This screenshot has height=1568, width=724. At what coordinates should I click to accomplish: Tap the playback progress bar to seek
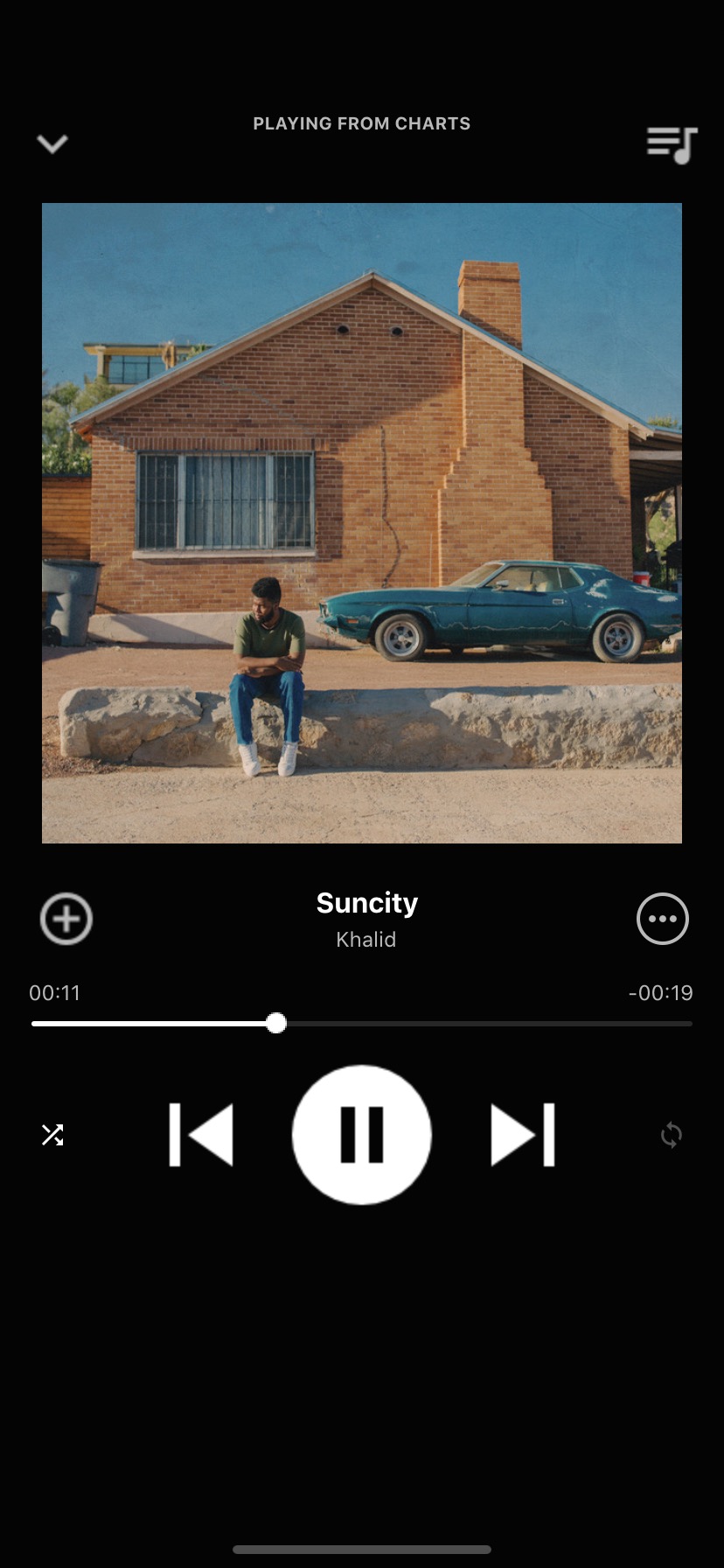click(x=481, y=1023)
